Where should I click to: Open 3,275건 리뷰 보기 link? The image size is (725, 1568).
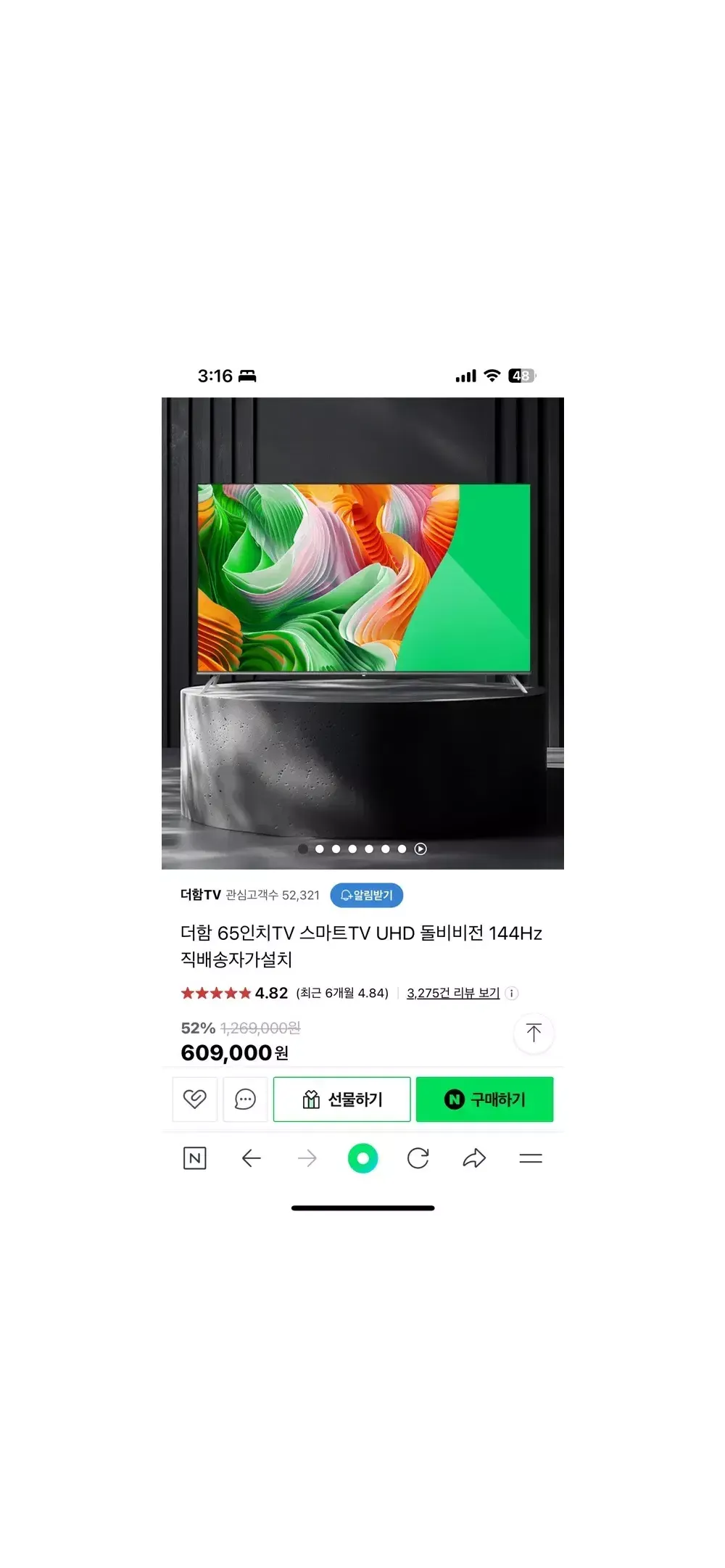(453, 993)
